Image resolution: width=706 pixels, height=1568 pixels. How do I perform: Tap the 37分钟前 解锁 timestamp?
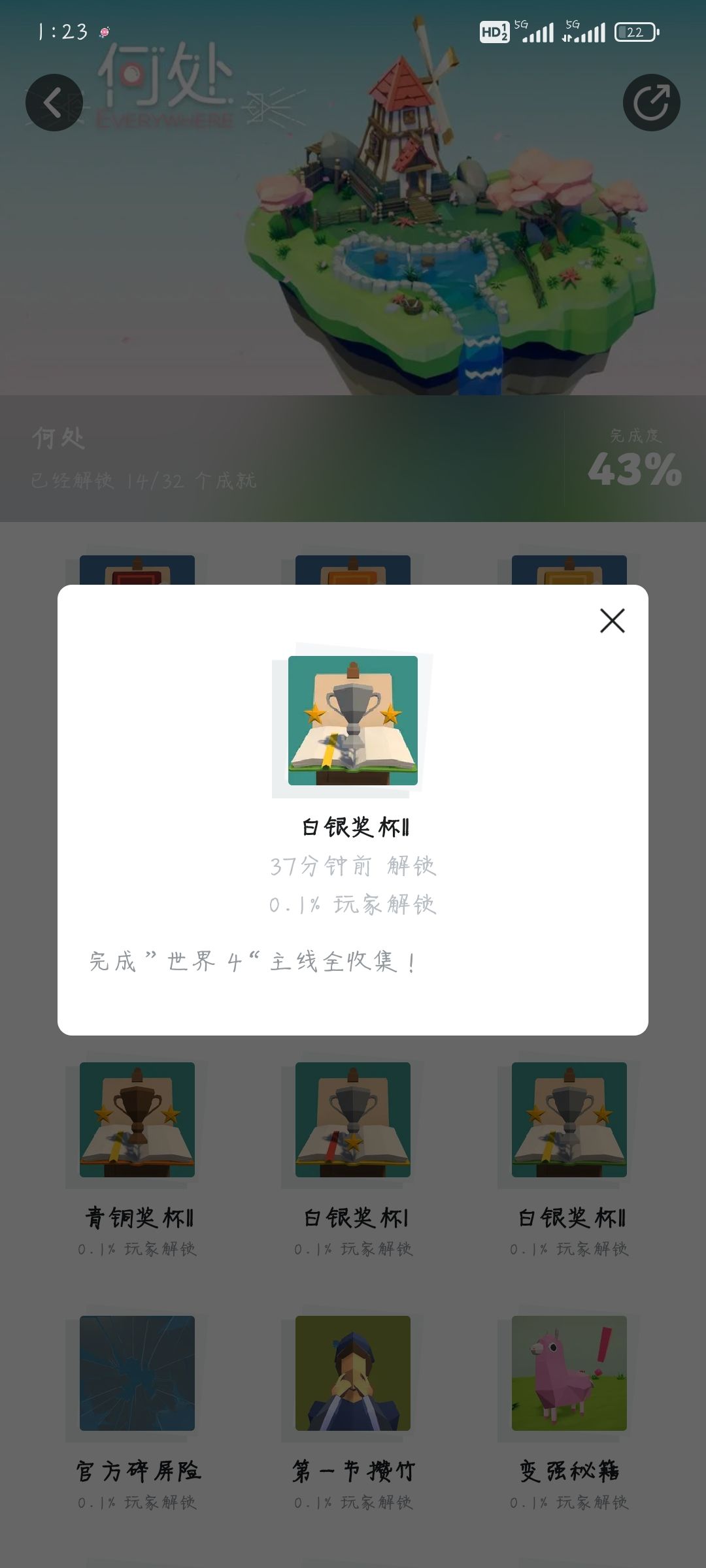[353, 866]
